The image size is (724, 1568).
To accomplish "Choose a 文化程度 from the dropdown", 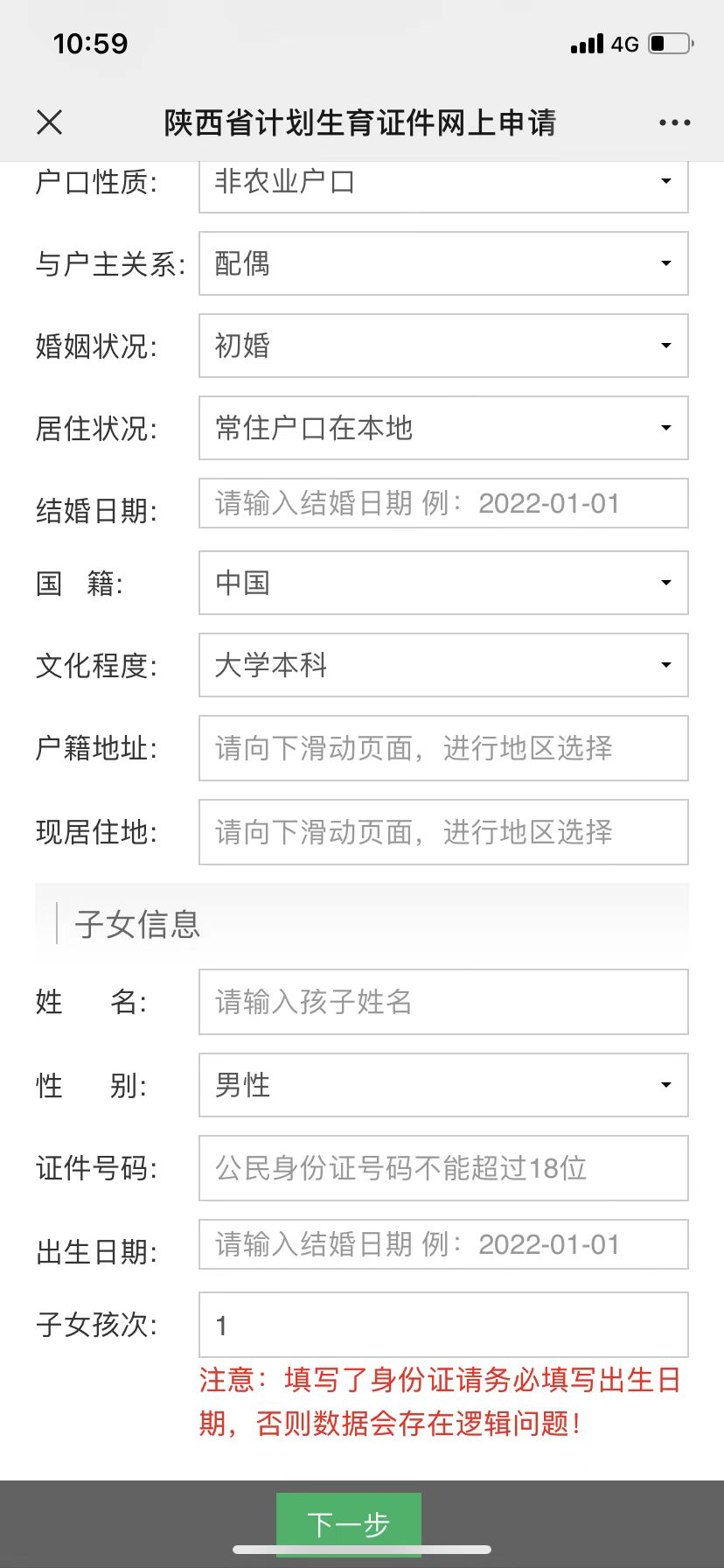I will tap(443, 665).
